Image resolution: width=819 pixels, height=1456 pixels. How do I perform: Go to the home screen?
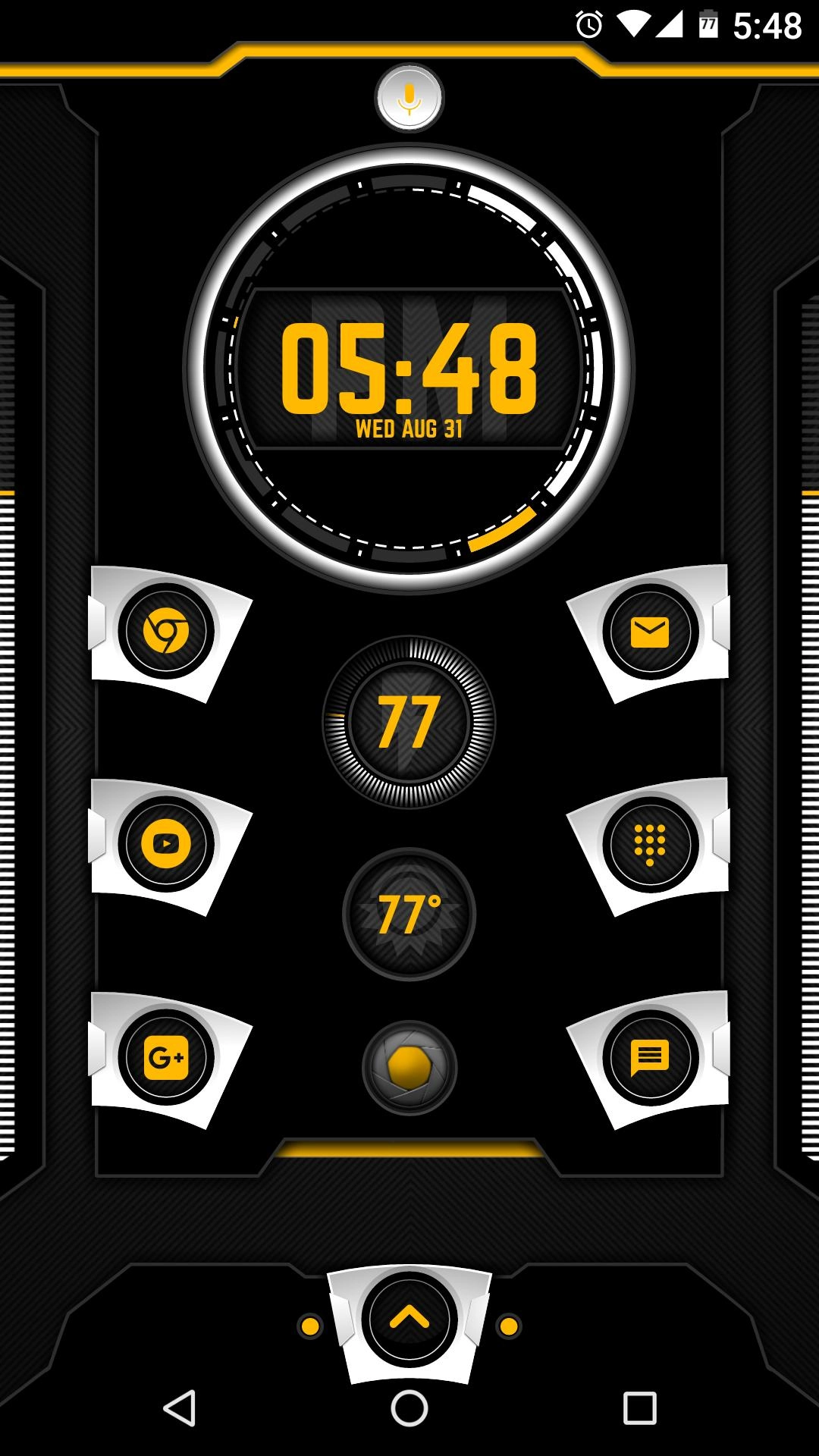409,1409
